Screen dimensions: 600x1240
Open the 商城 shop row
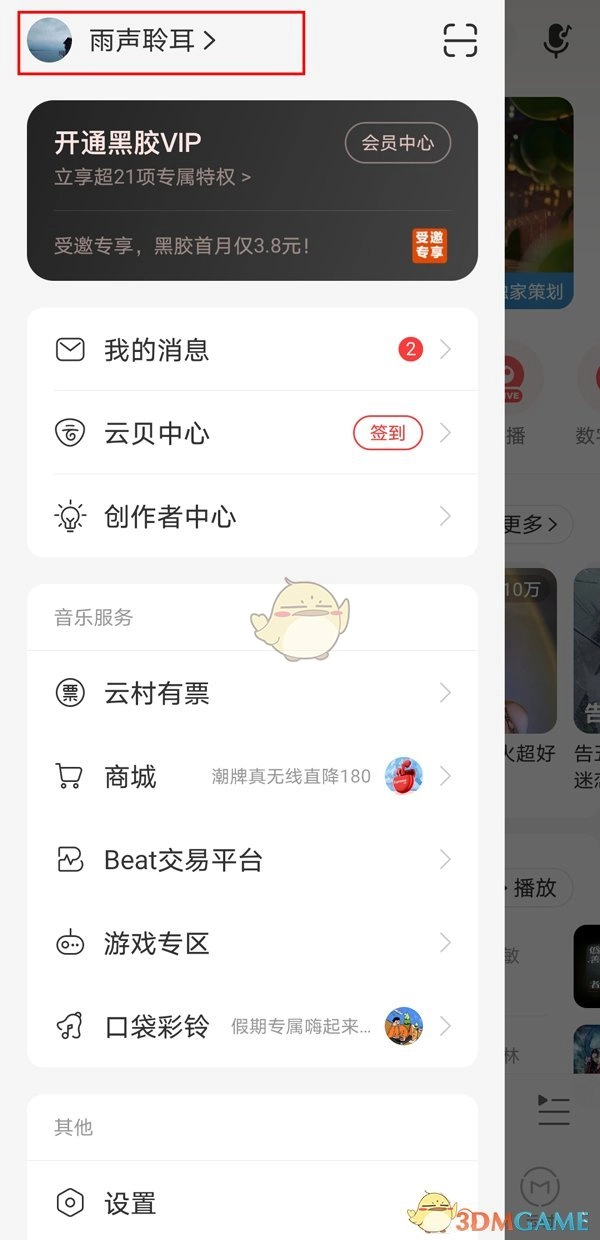click(252, 776)
